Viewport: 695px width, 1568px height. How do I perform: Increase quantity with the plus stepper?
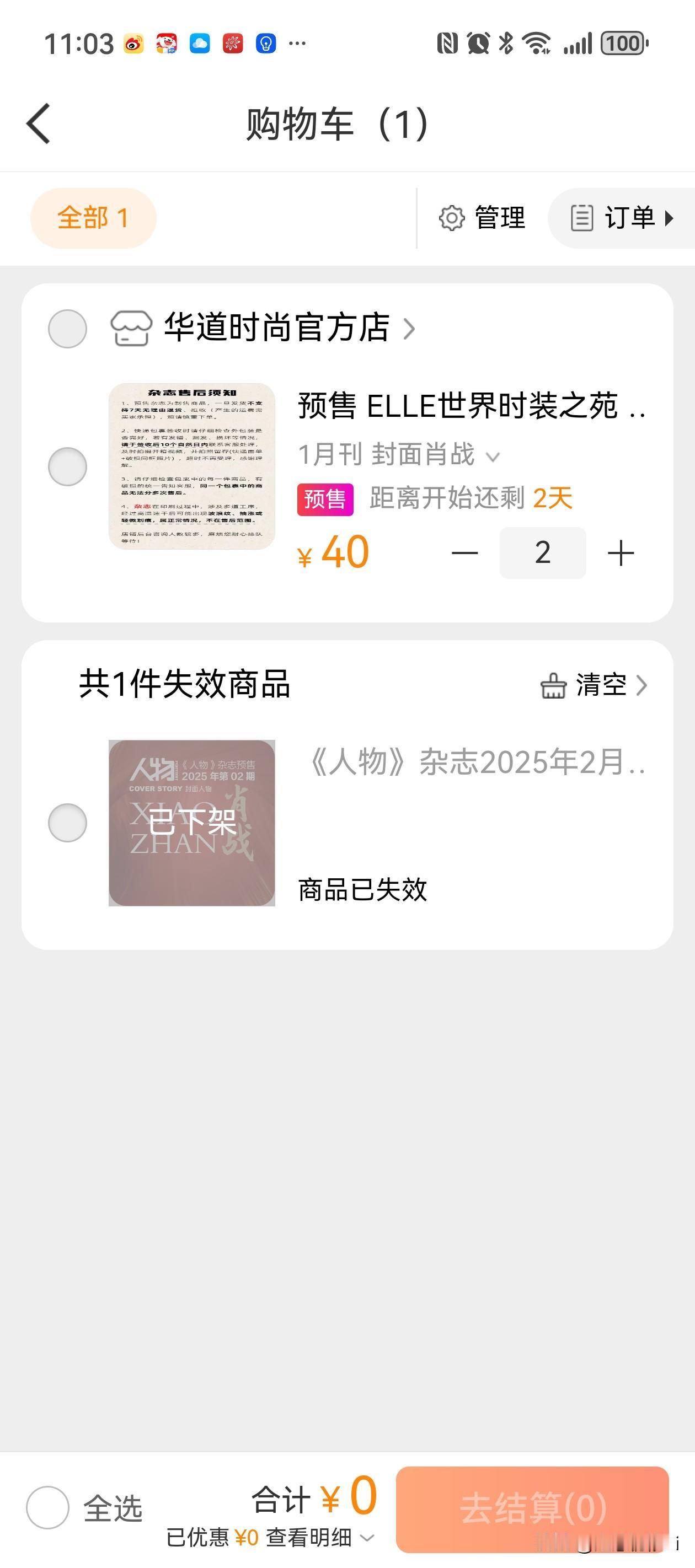(621, 552)
